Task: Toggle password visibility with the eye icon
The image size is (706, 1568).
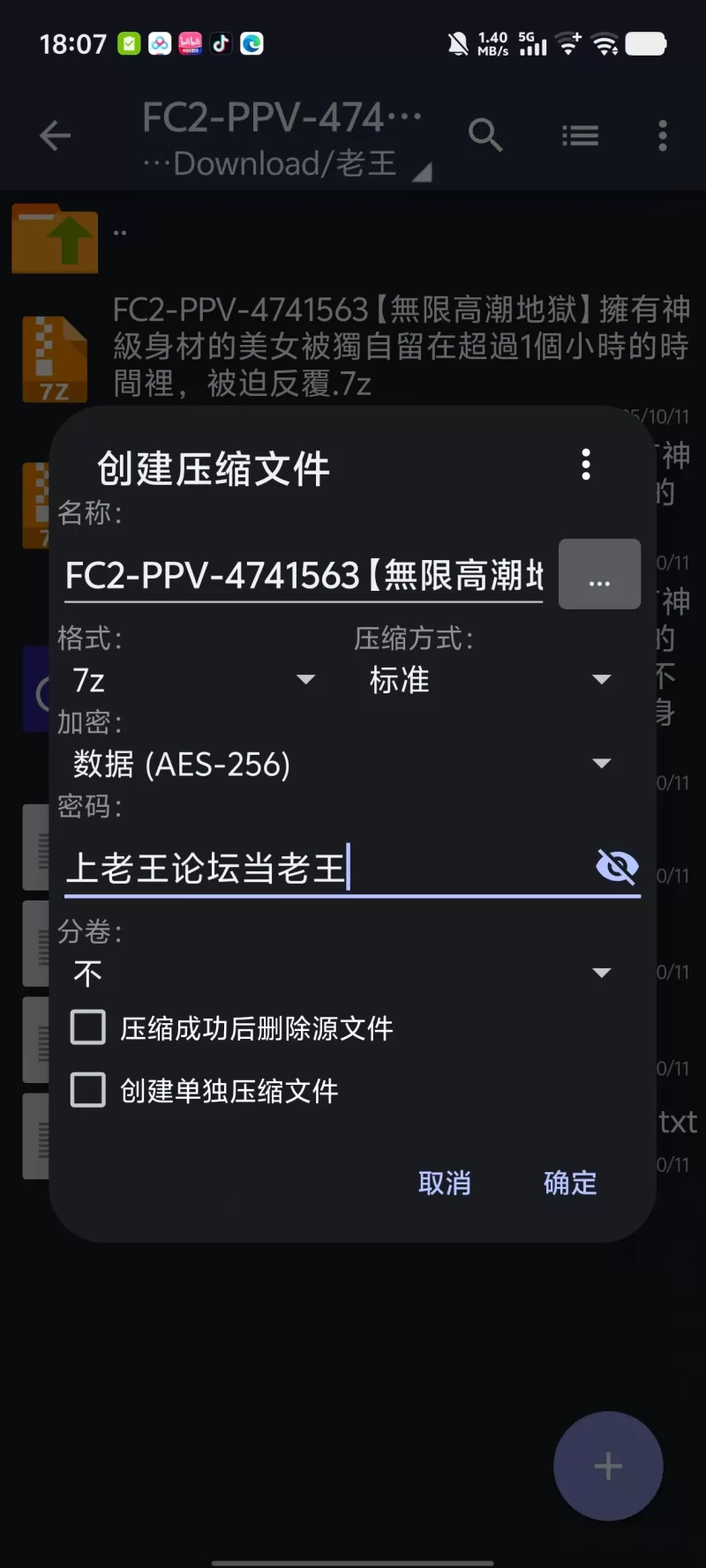Action: 617,867
